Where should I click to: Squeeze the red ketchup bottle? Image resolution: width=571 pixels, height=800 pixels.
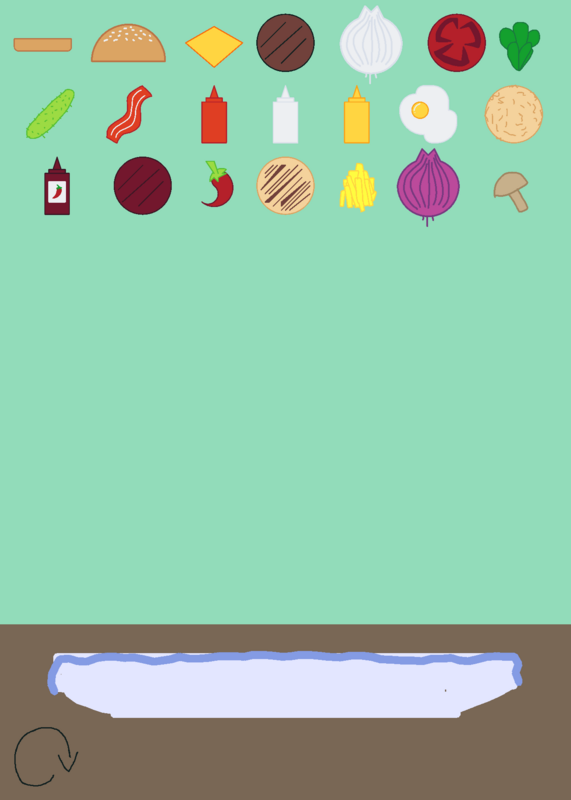pos(214,114)
